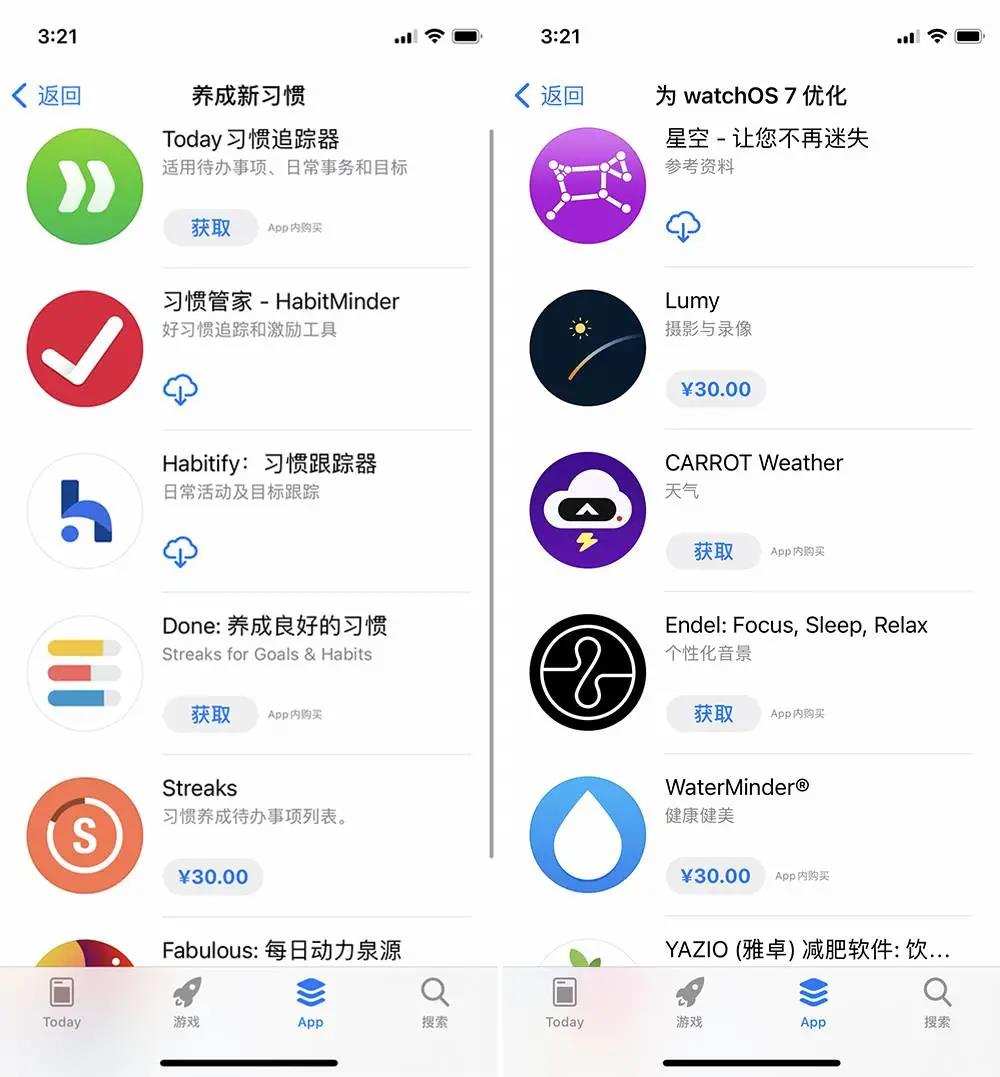Get the Today 习惯追踪器 app
Screen dimensions: 1000x1077
[x=210, y=228]
